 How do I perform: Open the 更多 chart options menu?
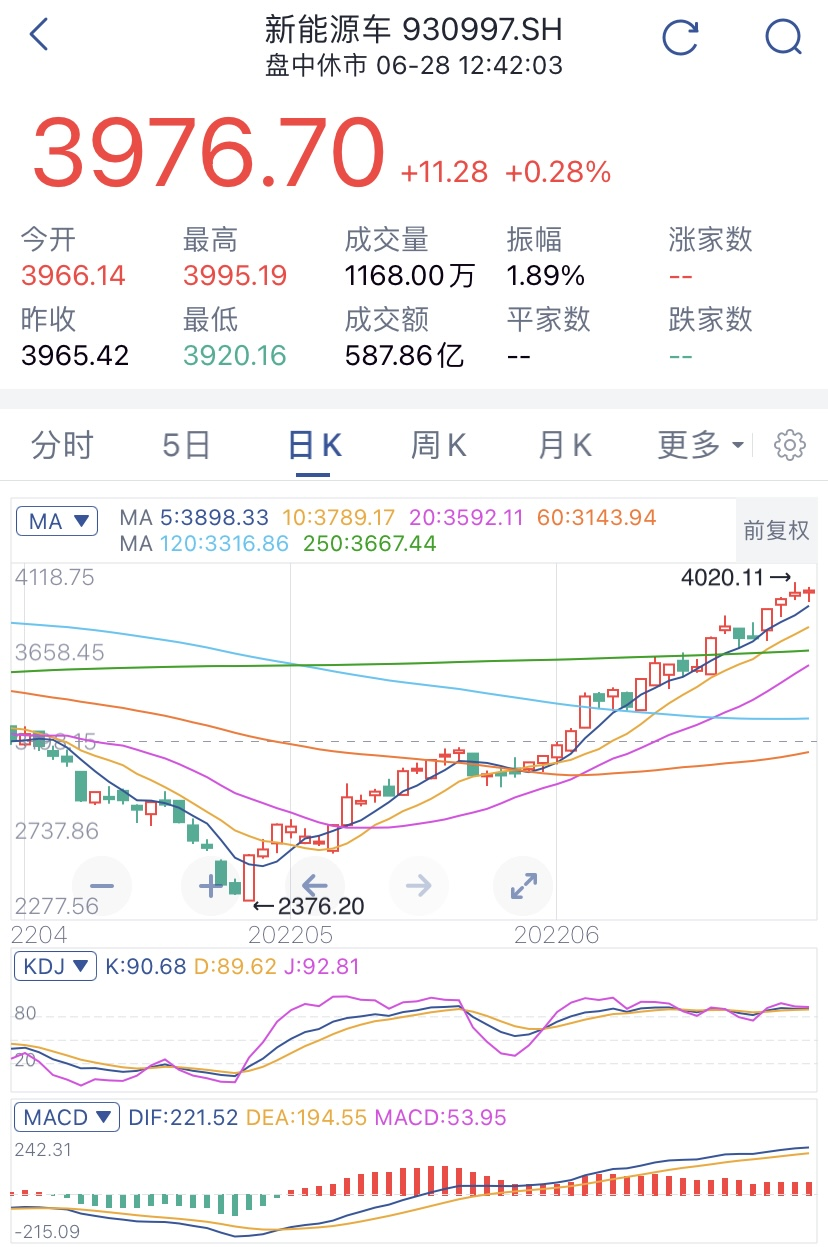697,446
